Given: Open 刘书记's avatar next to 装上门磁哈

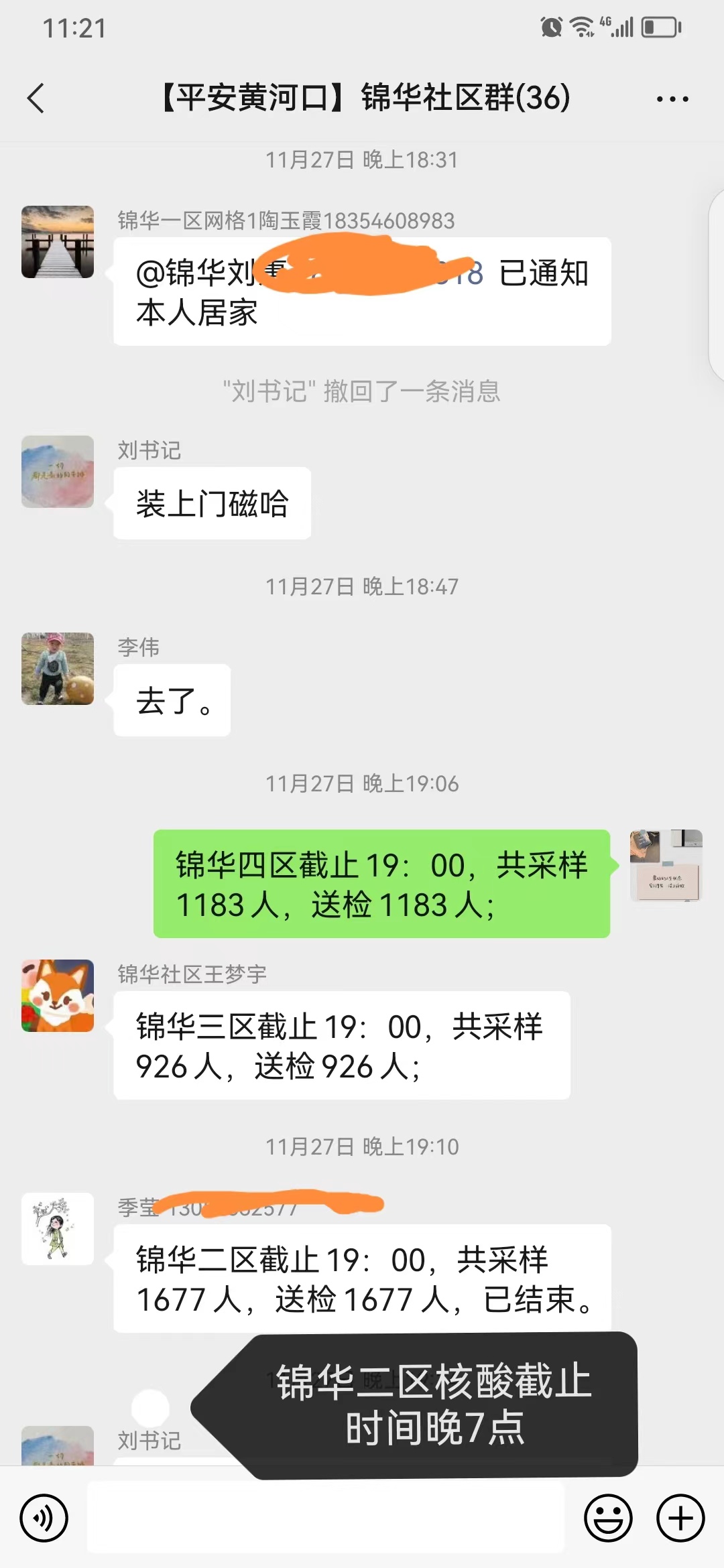Looking at the screenshot, I should point(58,472).
